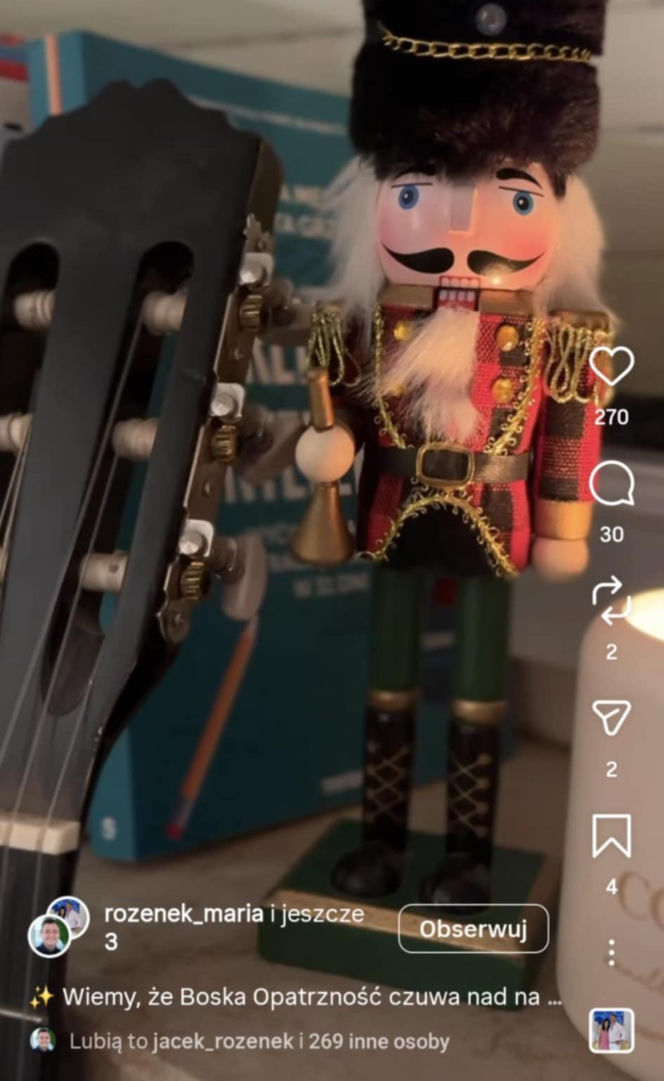Save this reel with the bookmark icon
The image size is (664, 1081).
point(611,836)
